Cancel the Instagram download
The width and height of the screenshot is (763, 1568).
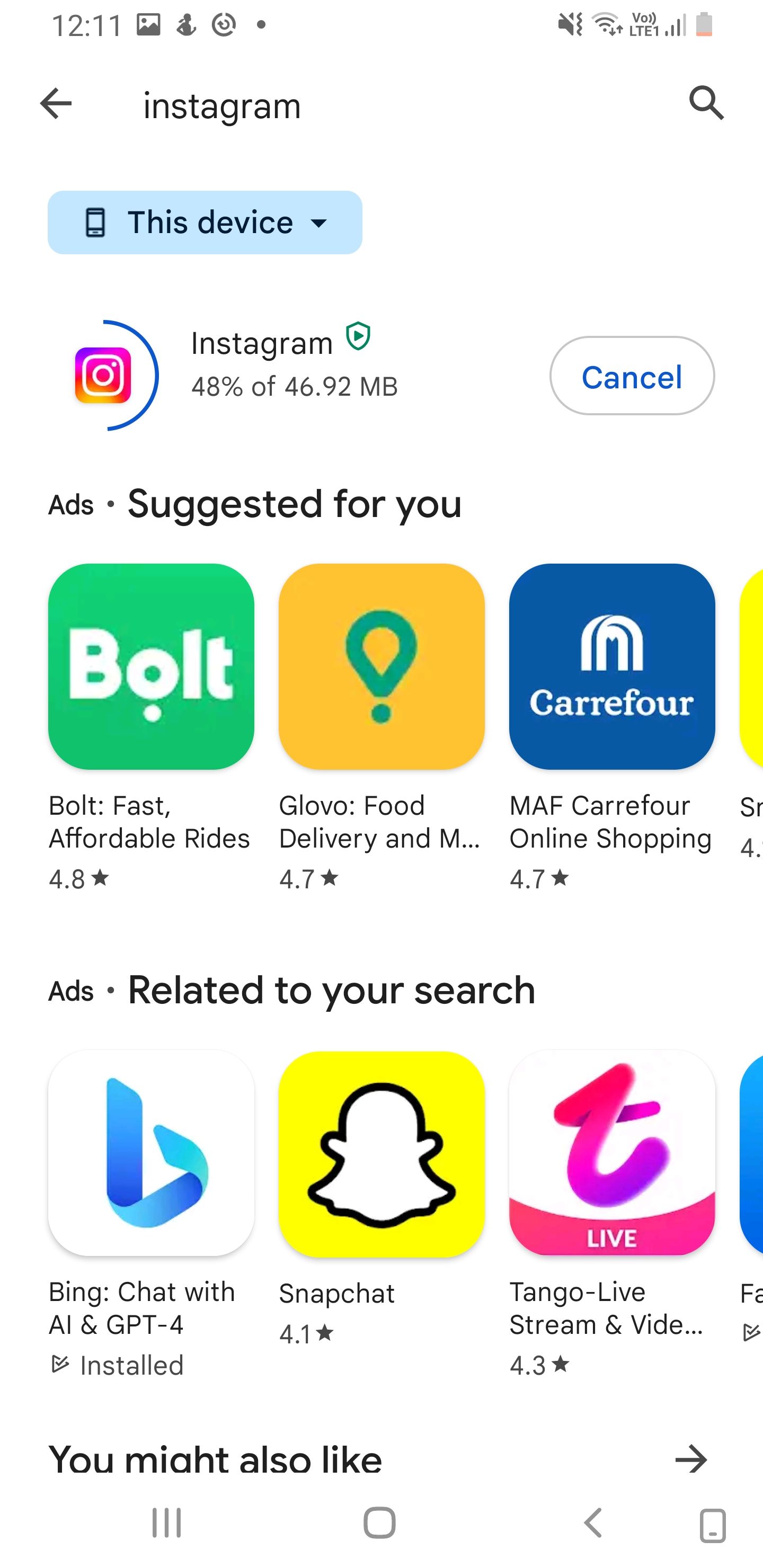(x=632, y=377)
